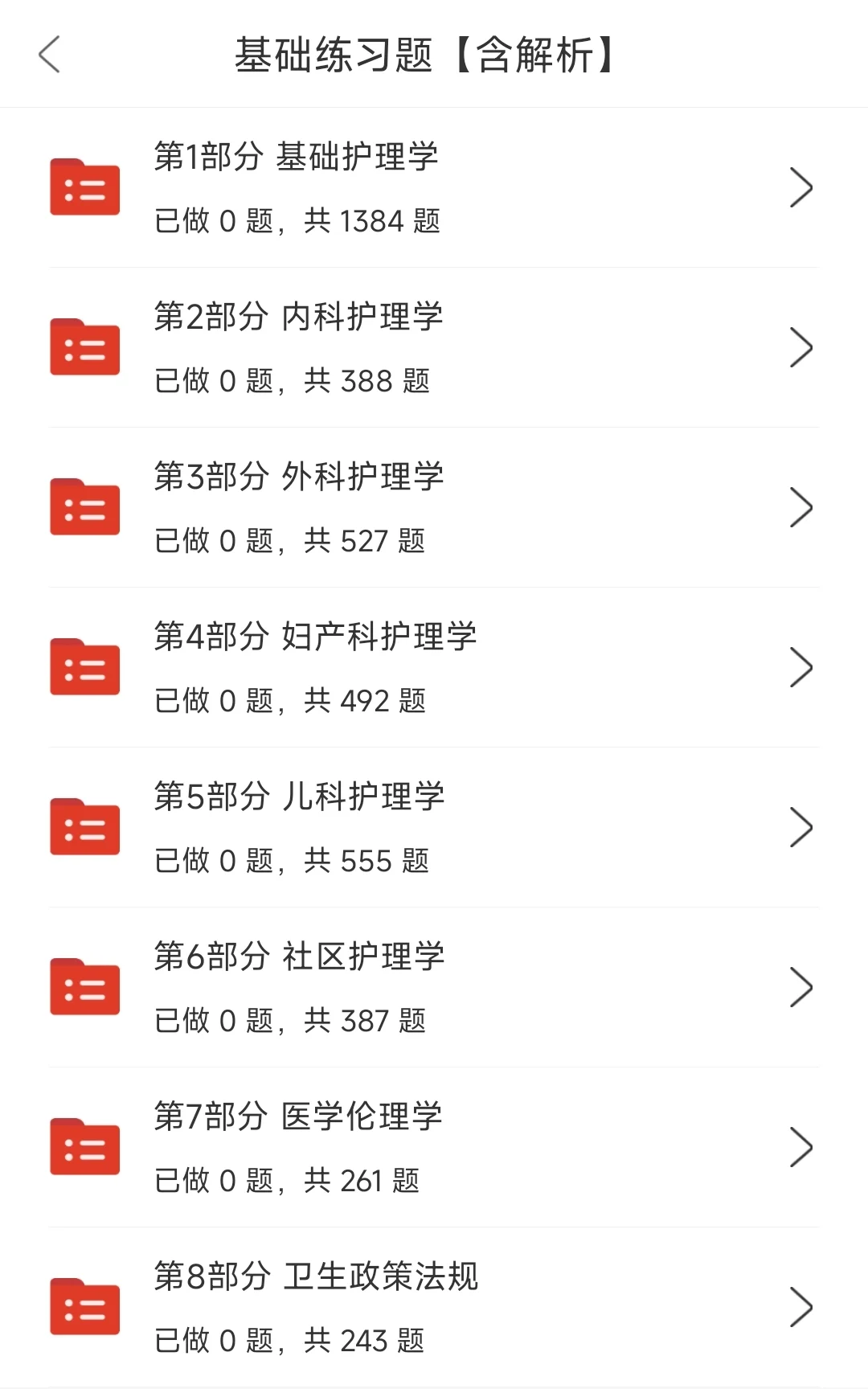View 第7部分 医学伦理学 questions

[x=434, y=1147]
